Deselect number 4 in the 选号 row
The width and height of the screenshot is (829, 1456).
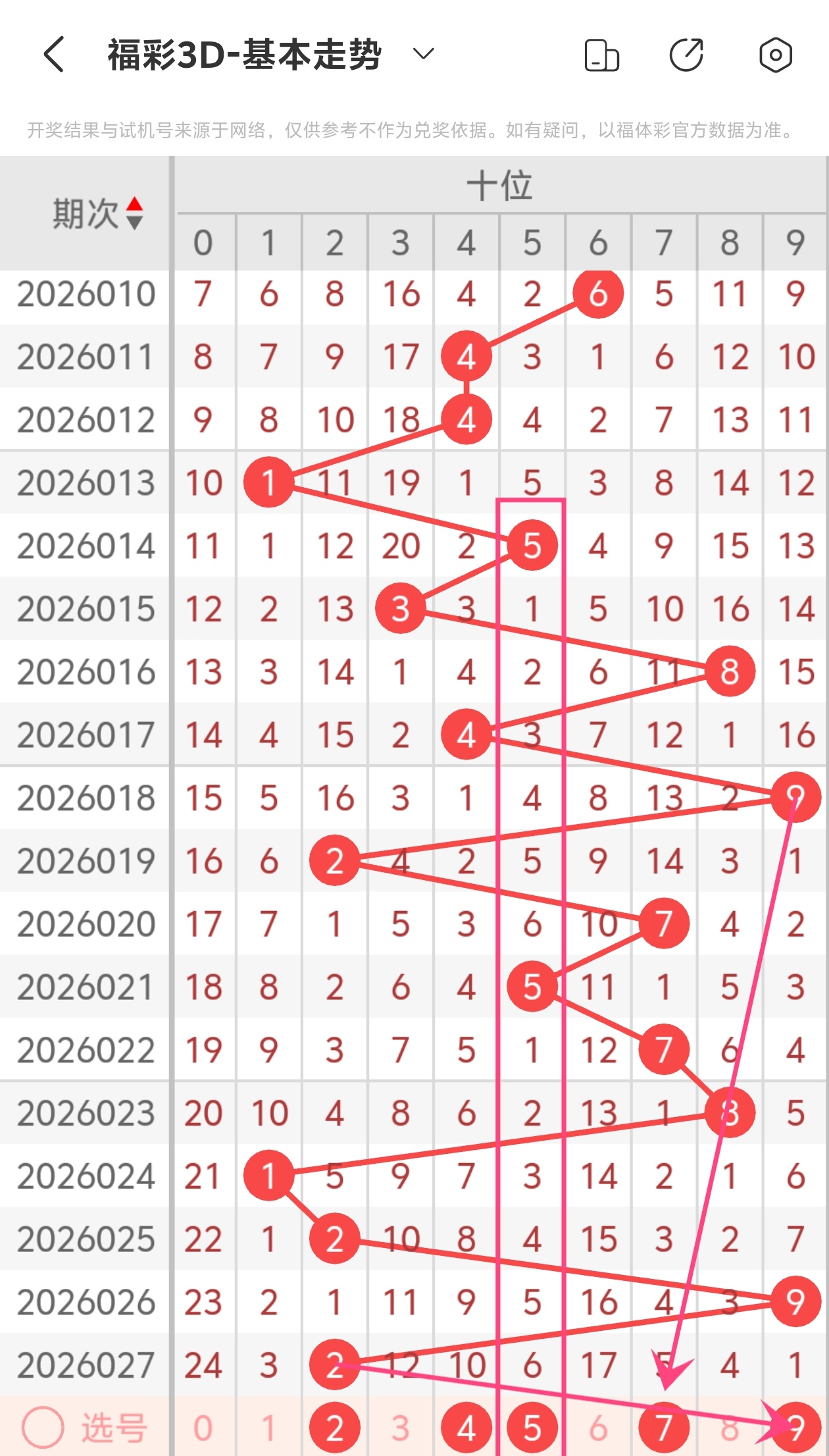(466, 1428)
